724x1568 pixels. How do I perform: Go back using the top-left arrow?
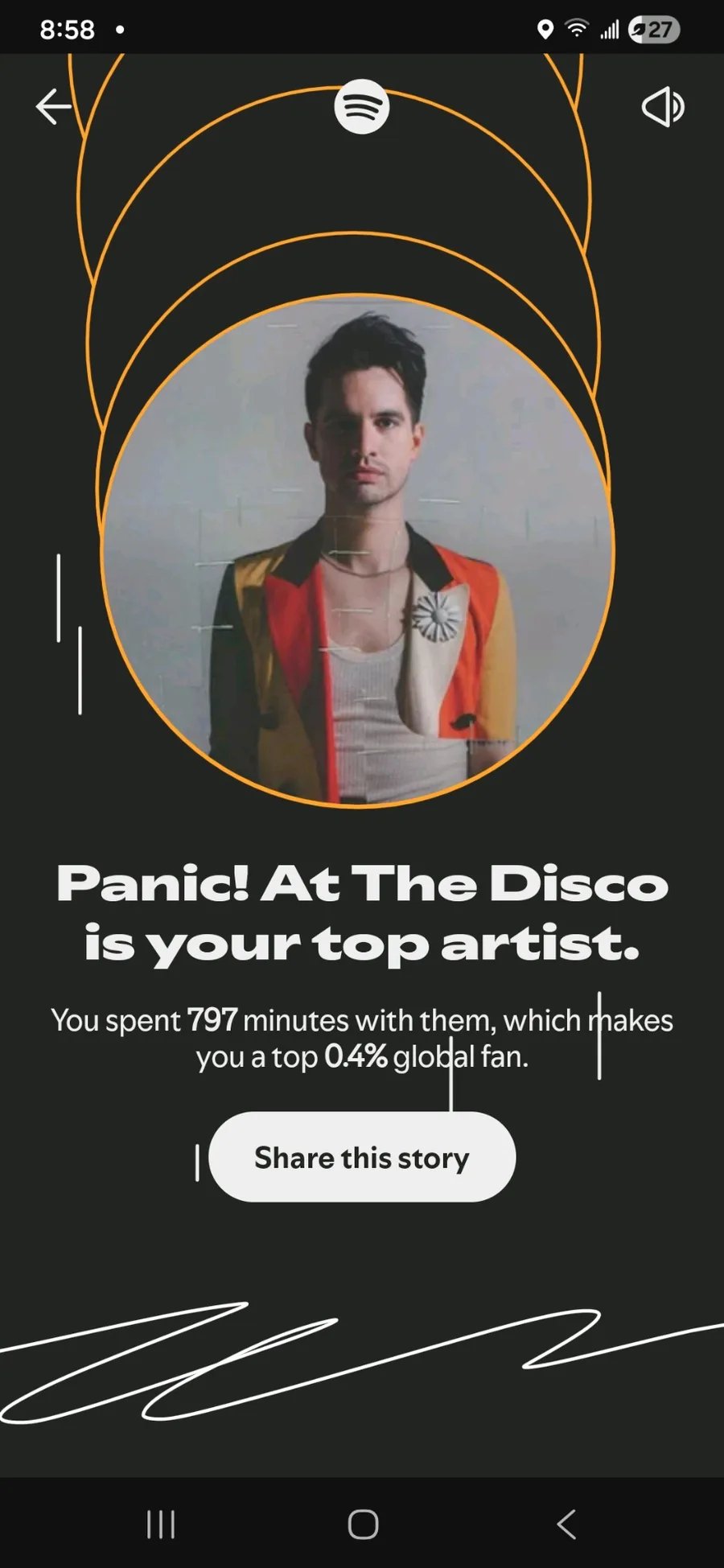pyautogui.click(x=54, y=107)
